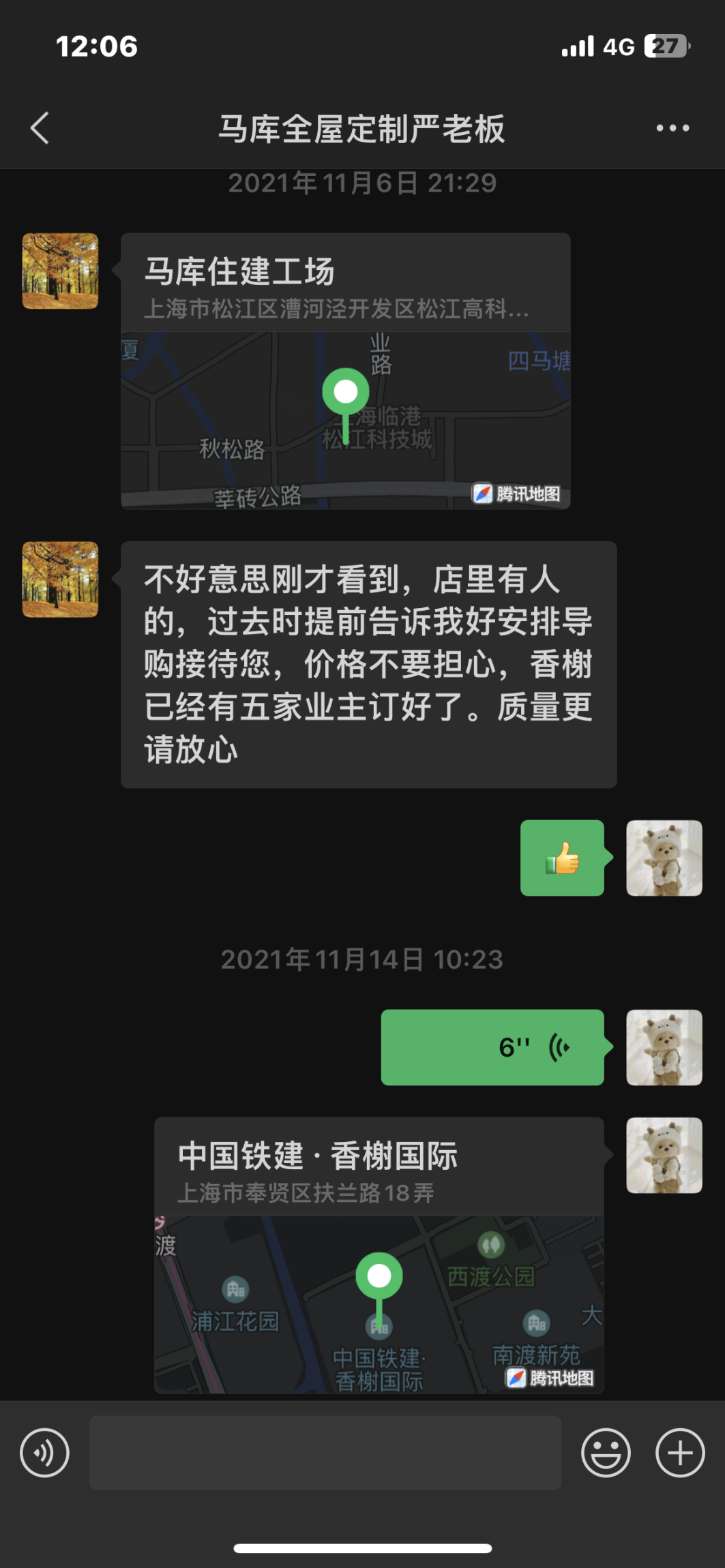725x1568 pixels.
Task: Open the 马库住建工场 location card
Action: (345, 371)
